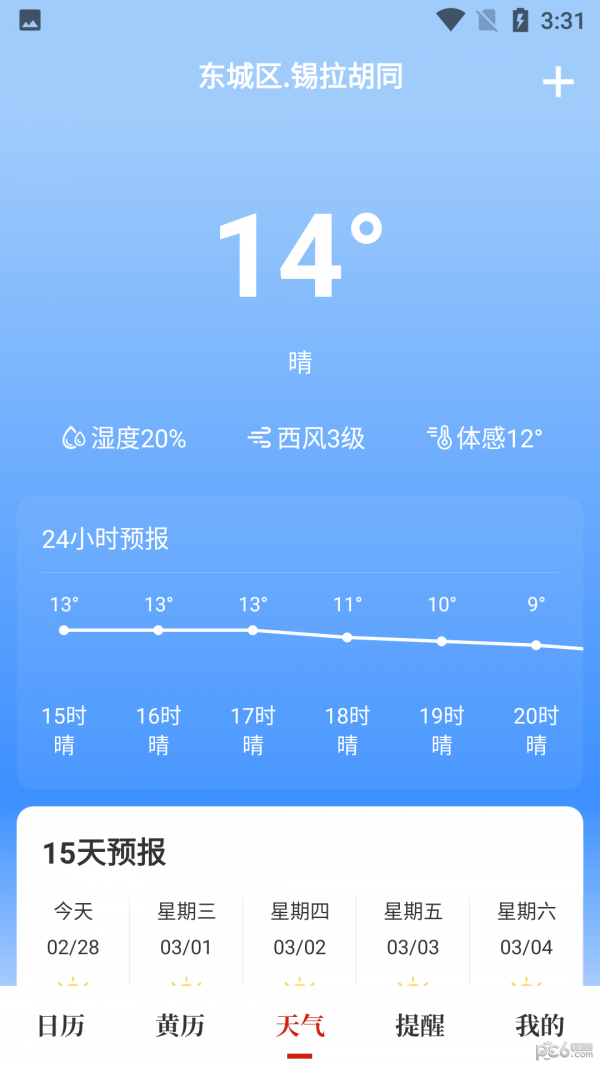Add a new city with the plus icon

[558, 82]
